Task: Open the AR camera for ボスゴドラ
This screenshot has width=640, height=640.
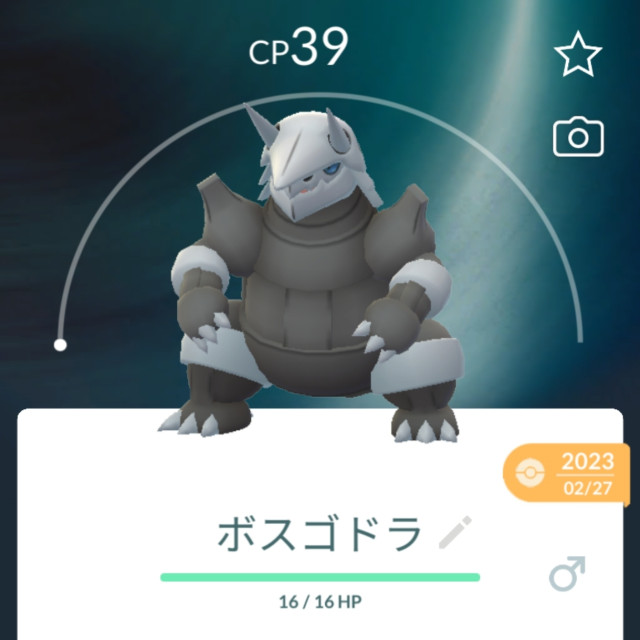Action: click(578, 137)
